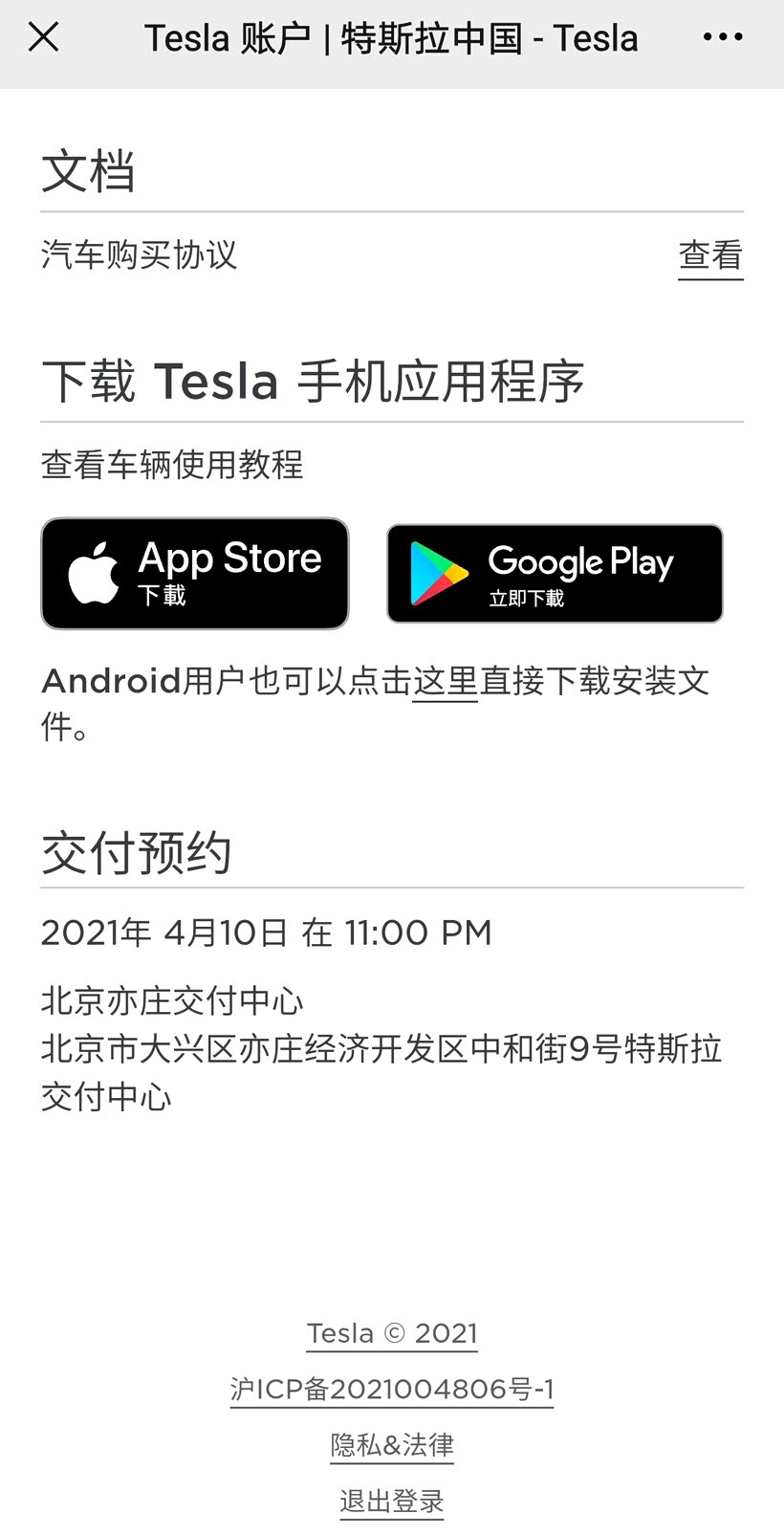Click the 查看车辆使用教程 tutorial text

tap(171, 466)
